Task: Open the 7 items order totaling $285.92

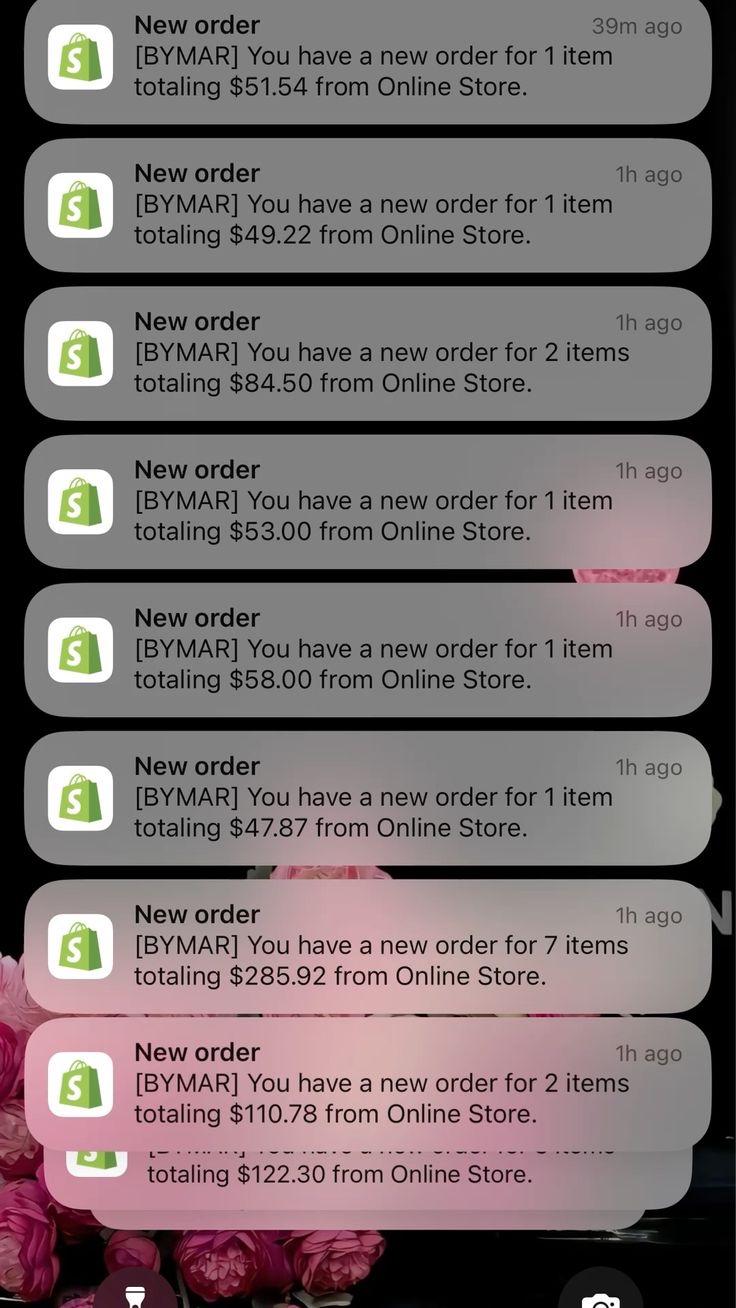Action: [368, 945]
